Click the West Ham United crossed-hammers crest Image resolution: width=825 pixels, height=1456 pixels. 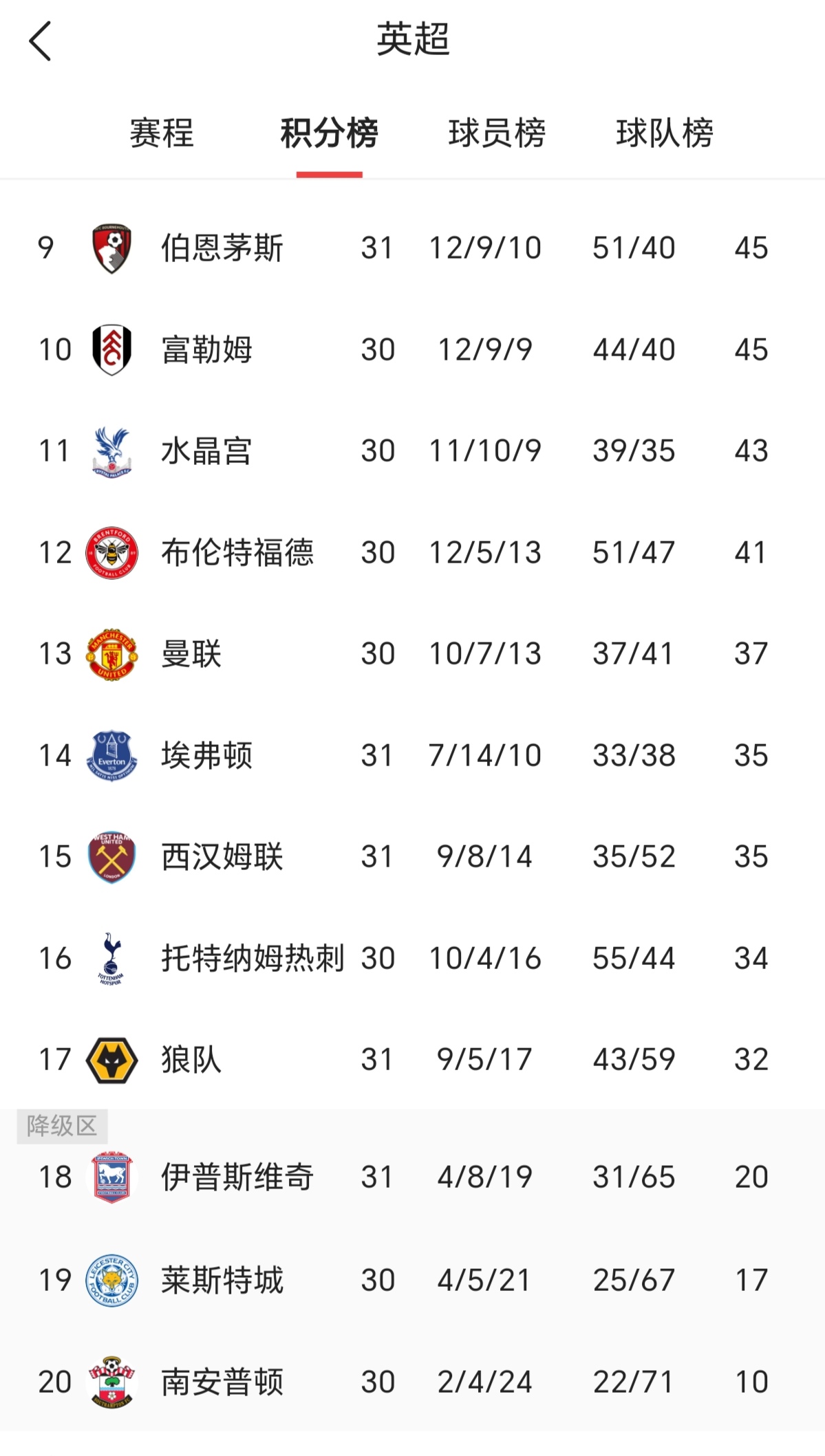(x=111, y=857)
